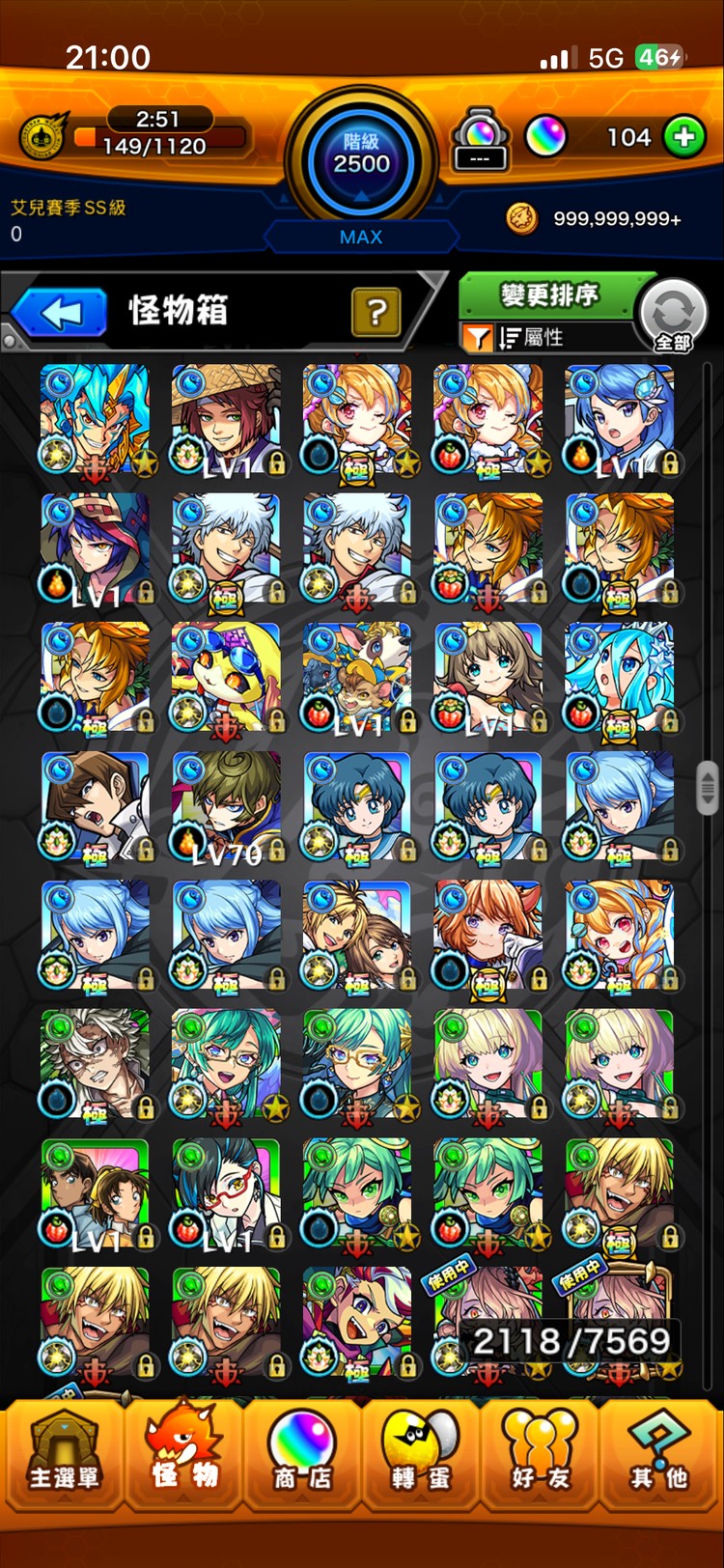Image resolution: width=724 pixels, height=1568 pixels.
Task: Open the device icon beside the orb
Action: pyautogui.click(x=480, y=140)
